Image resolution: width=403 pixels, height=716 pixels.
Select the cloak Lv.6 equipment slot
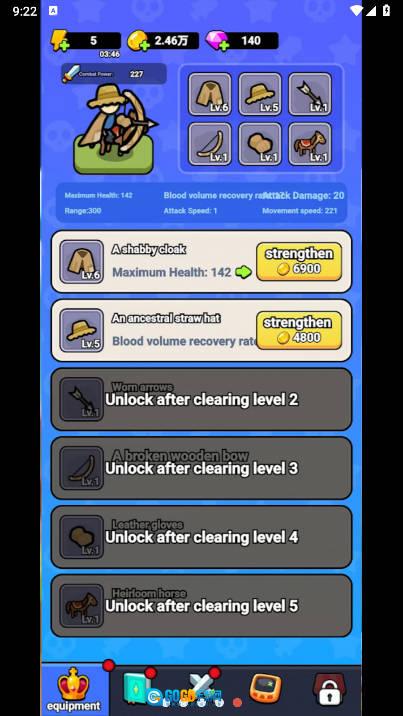209,94
